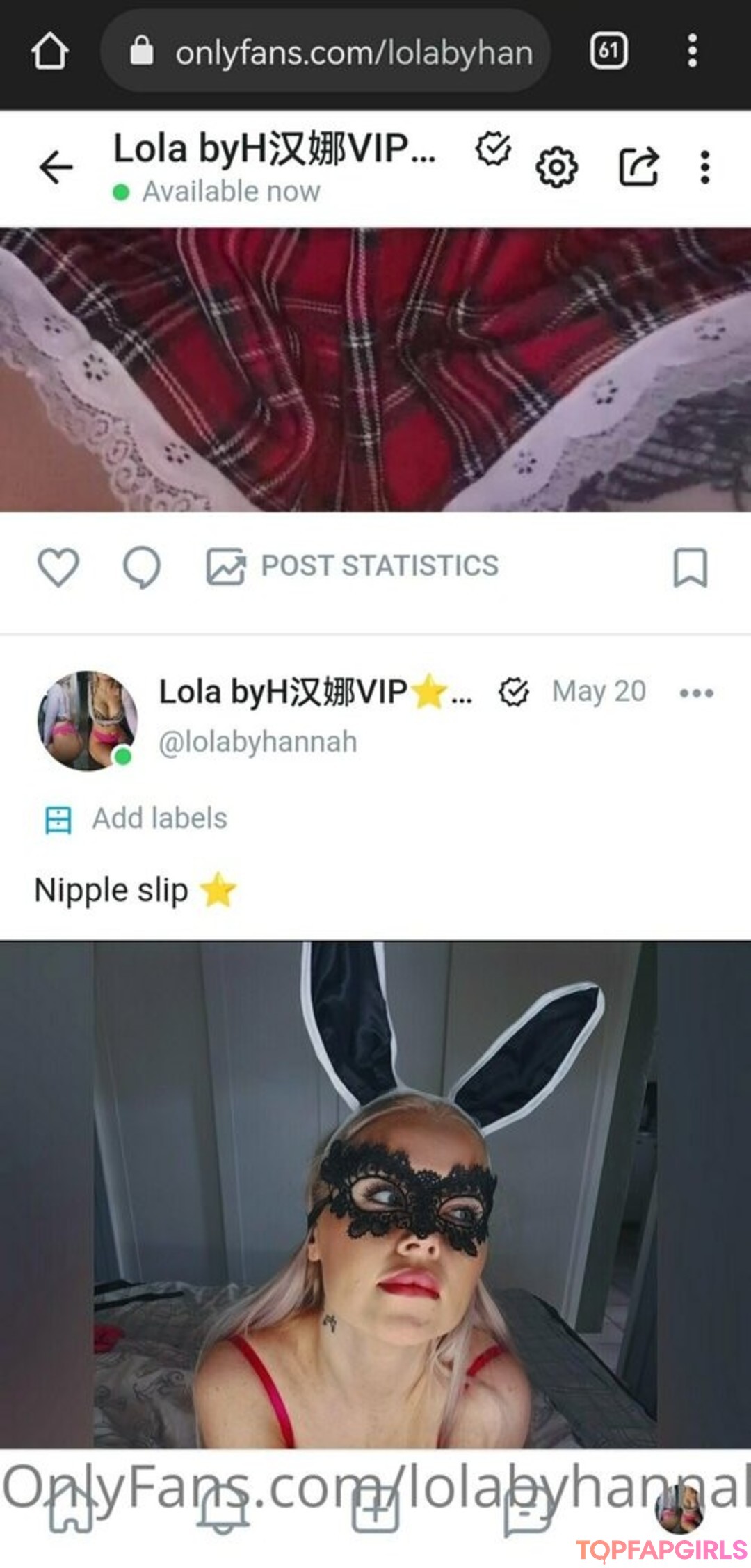Viewport: 751px width, 1568px height.
Task: Bookmark the plaid skirt post
Action: click(690, 567)
